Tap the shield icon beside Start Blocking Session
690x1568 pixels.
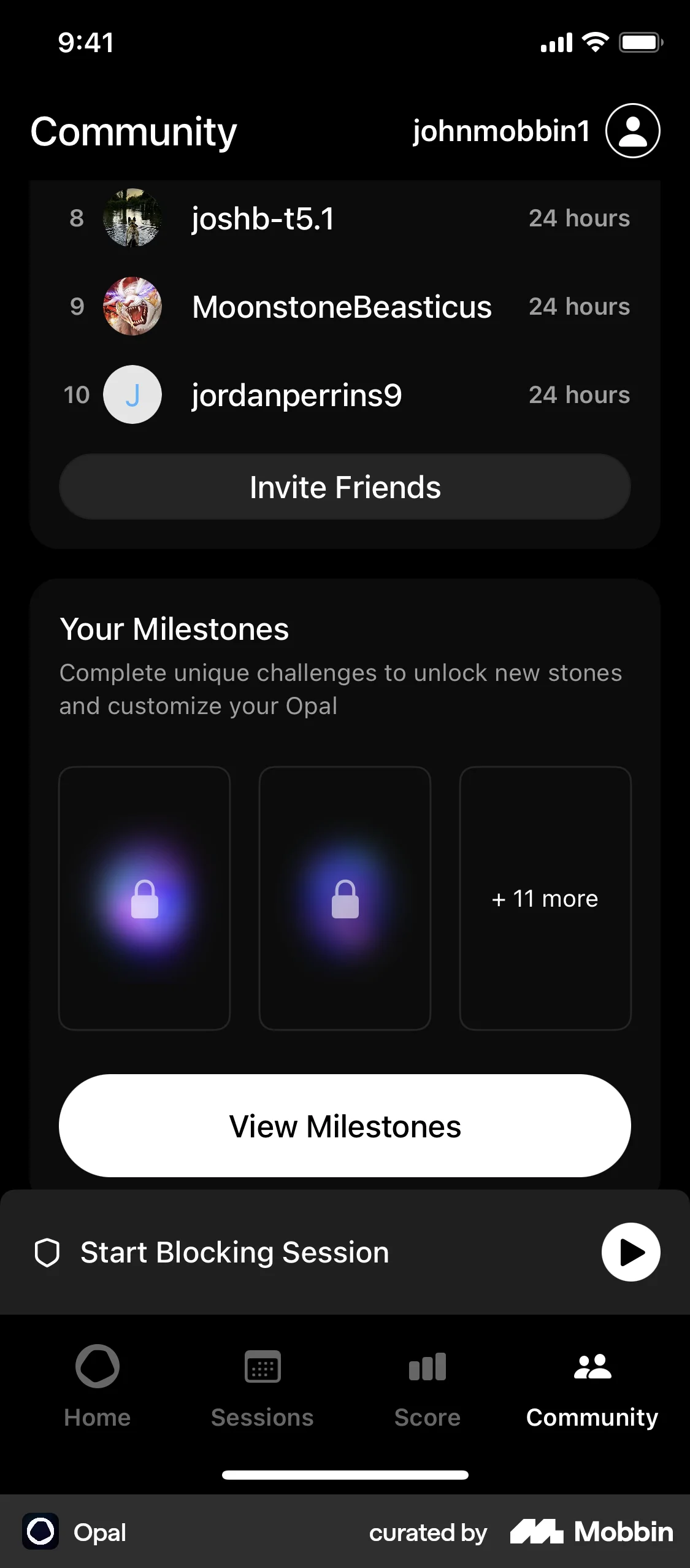48,1252
